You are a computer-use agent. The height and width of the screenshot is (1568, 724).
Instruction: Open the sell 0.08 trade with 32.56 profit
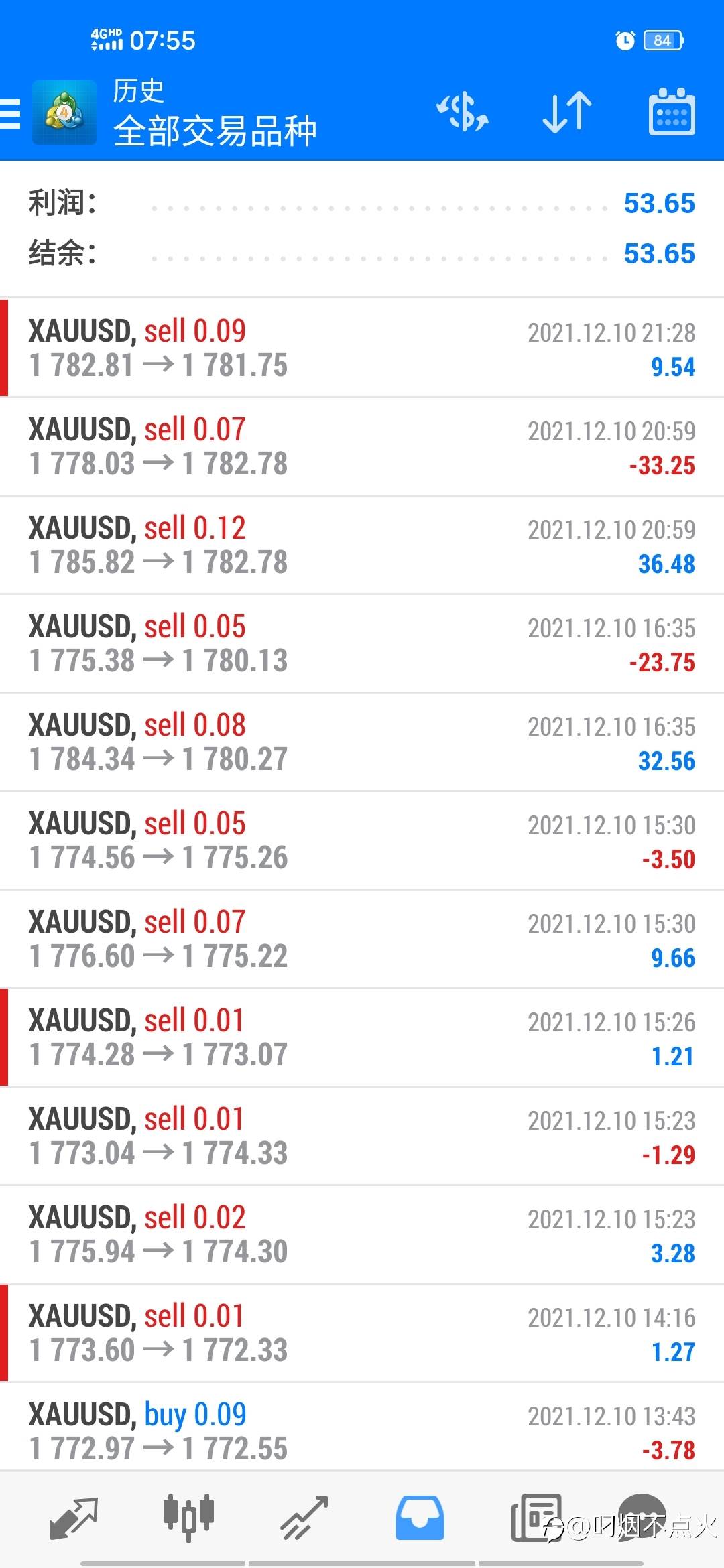[x=362, y=742]
